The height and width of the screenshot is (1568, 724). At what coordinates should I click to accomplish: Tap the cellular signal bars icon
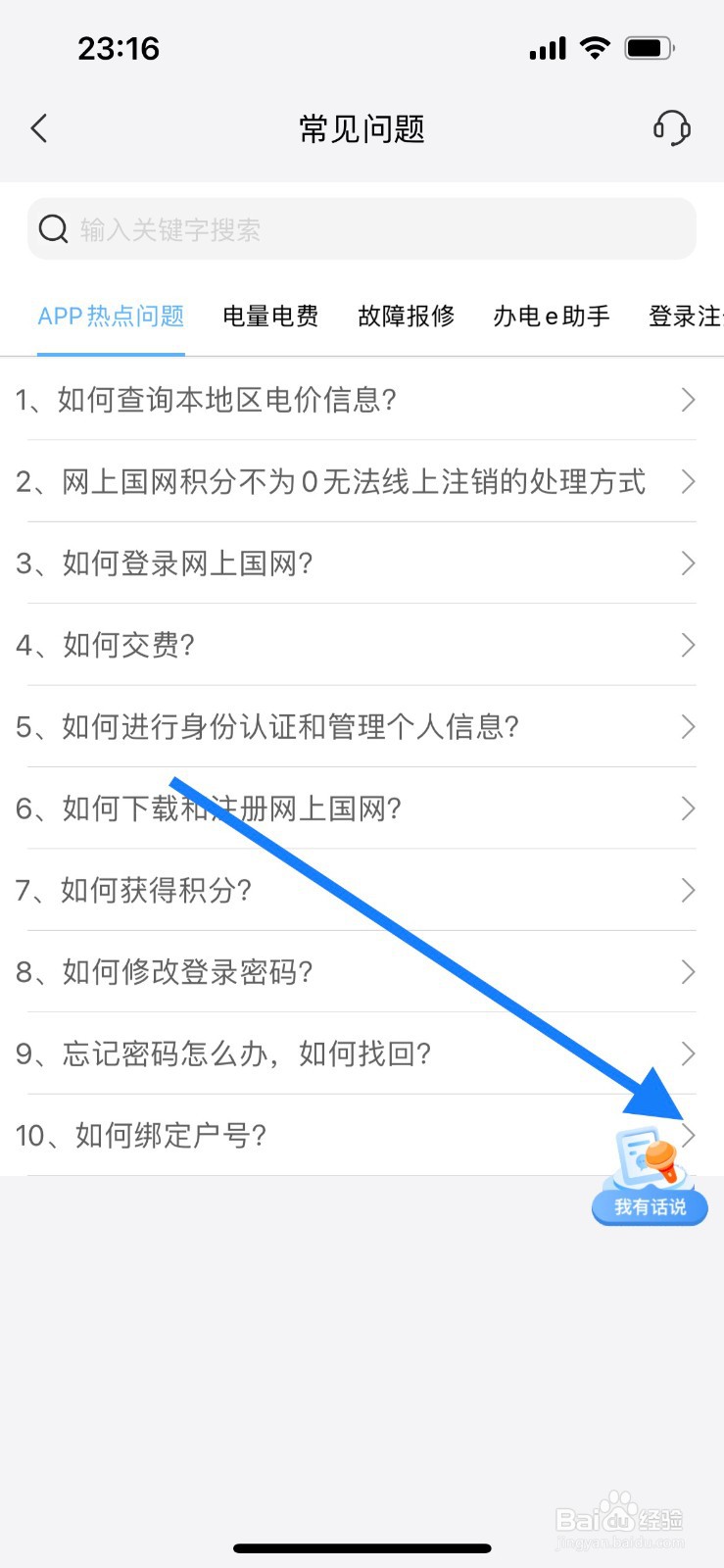click(x=547, y=47)
